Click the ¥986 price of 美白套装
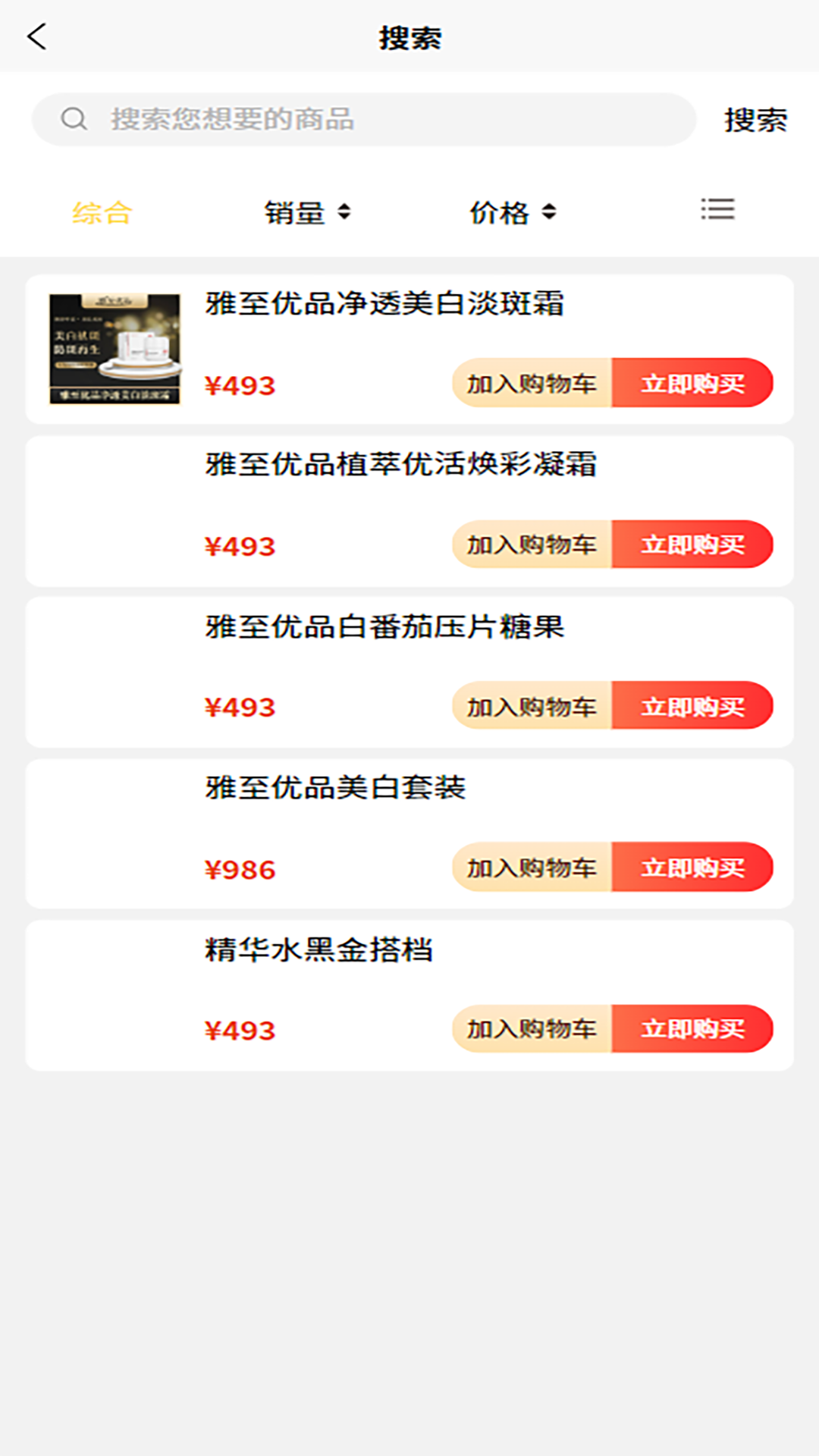Image resolution: width=819 pixels, height=1456 pixels. coord(240,870)
